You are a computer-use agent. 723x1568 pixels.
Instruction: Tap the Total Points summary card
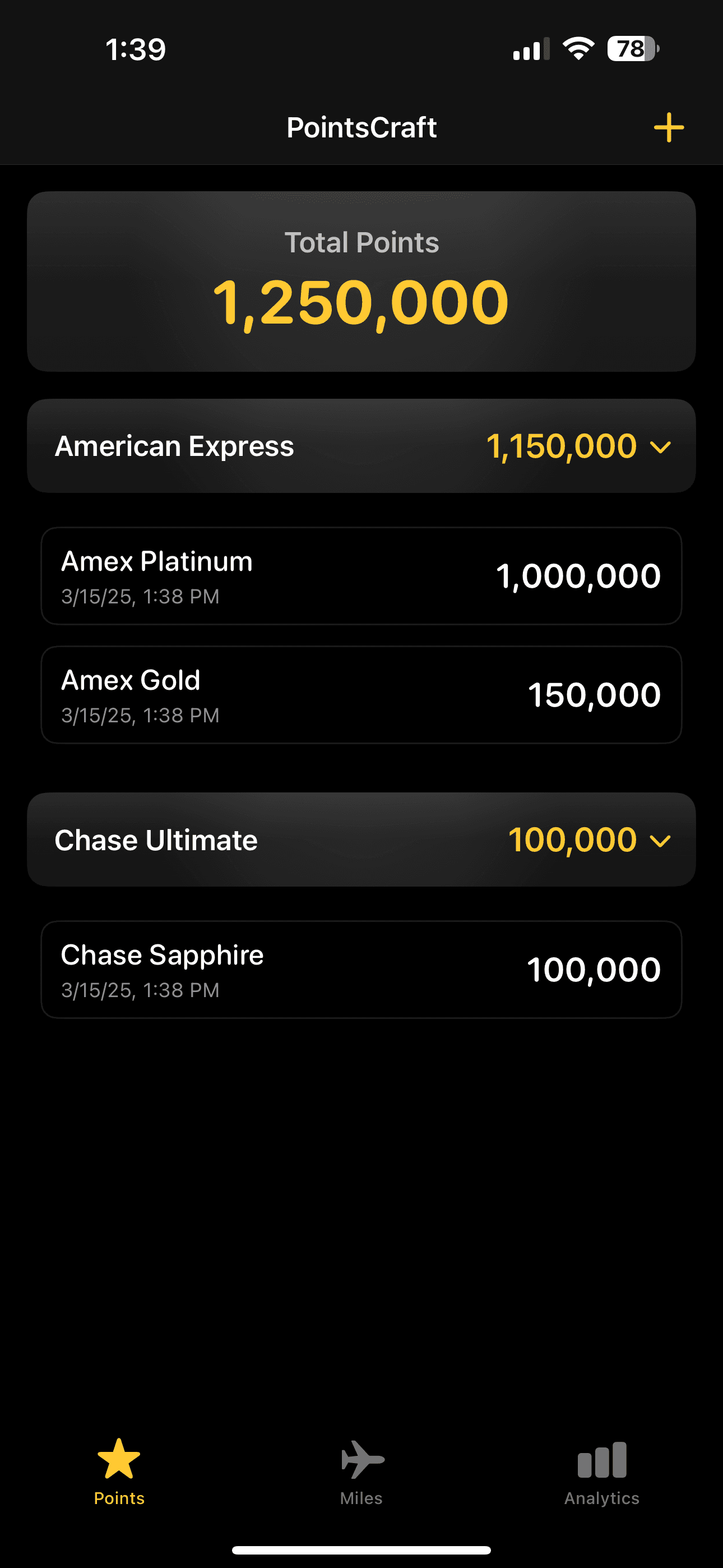coord(361,280)
